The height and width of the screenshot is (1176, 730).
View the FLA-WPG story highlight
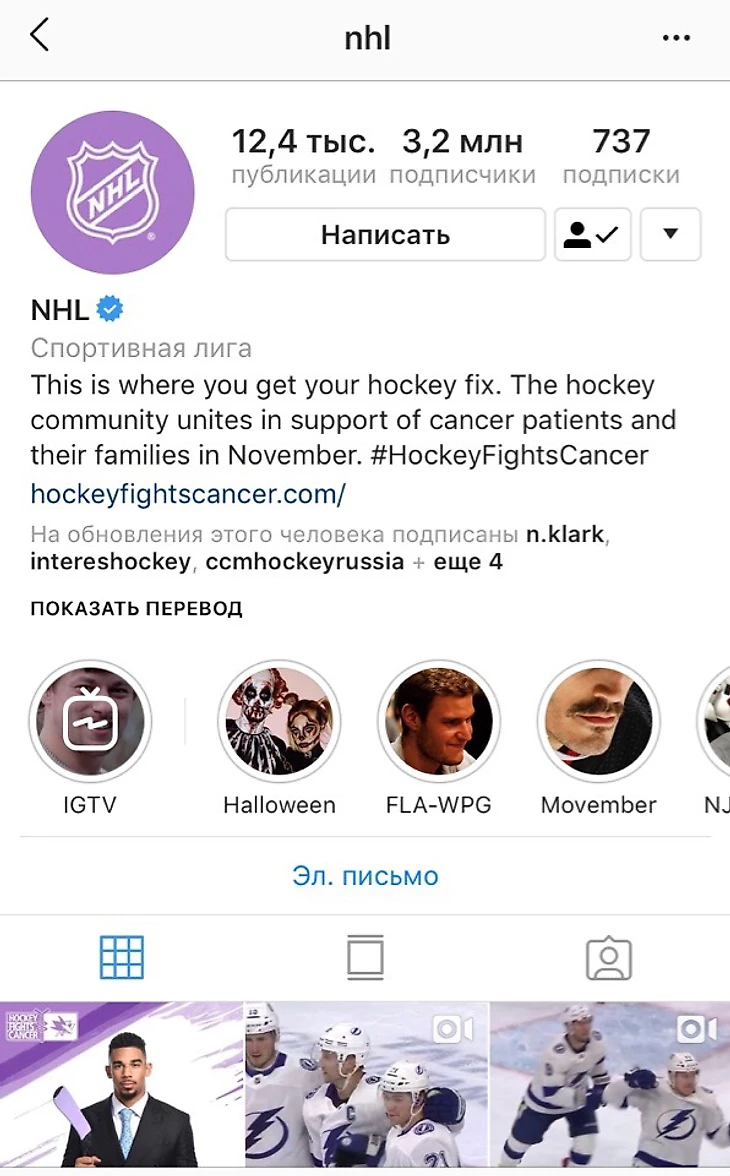coord(439,722)
